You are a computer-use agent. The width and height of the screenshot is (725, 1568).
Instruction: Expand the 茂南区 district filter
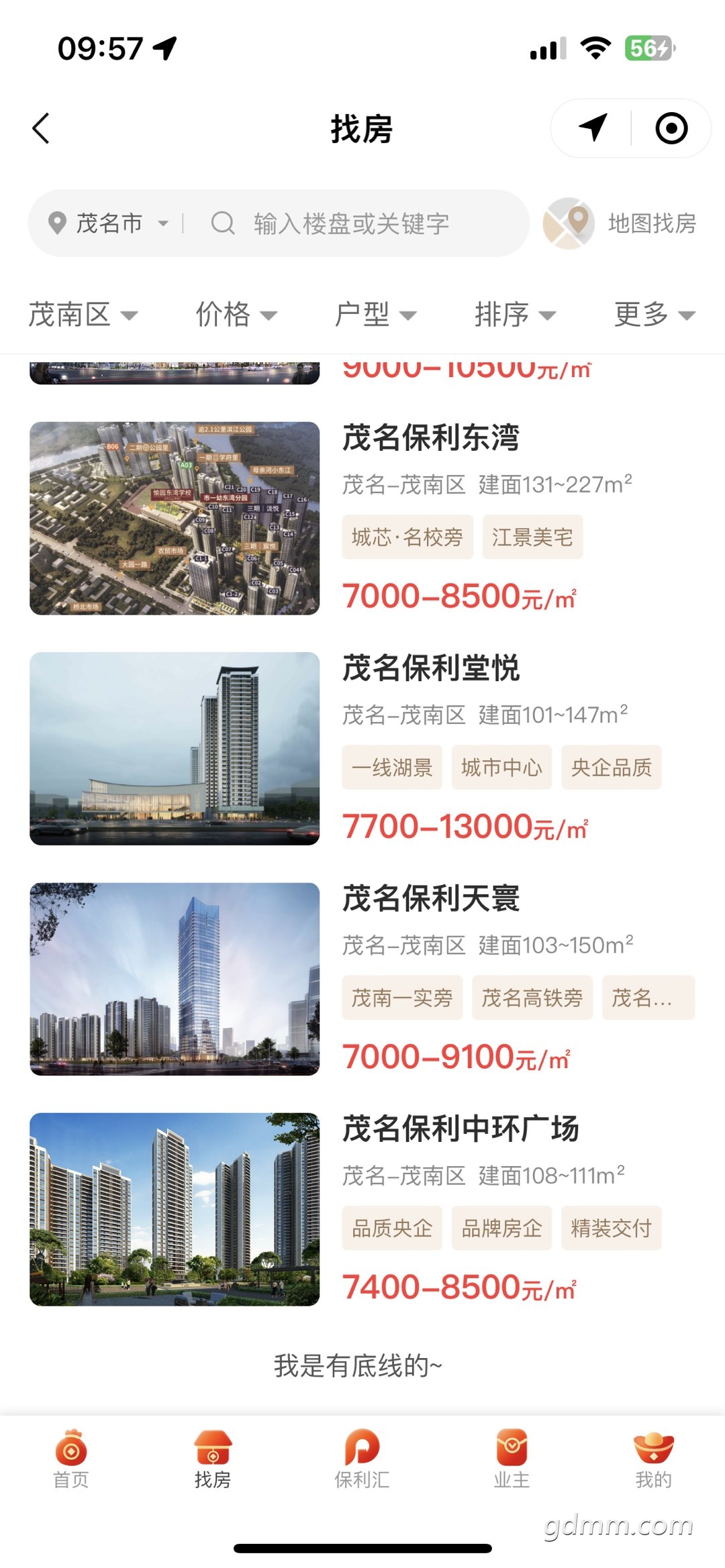tap(83, 314)
